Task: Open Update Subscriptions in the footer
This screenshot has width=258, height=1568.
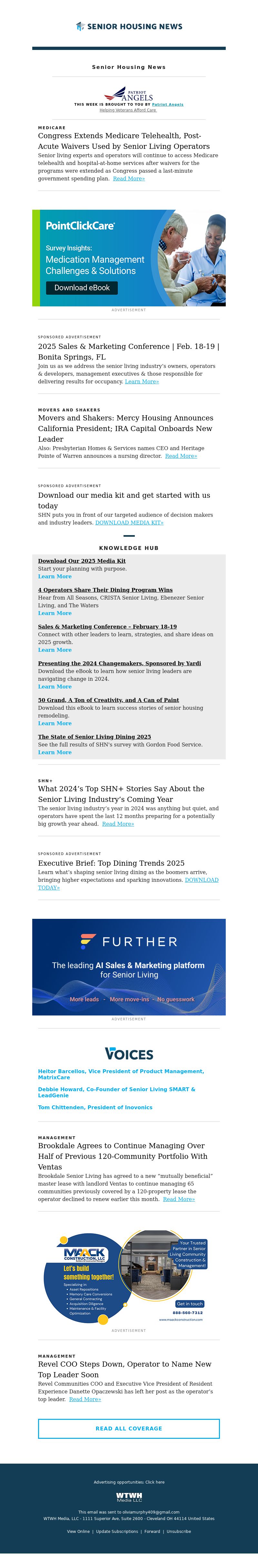Action: click(117, 1532)
